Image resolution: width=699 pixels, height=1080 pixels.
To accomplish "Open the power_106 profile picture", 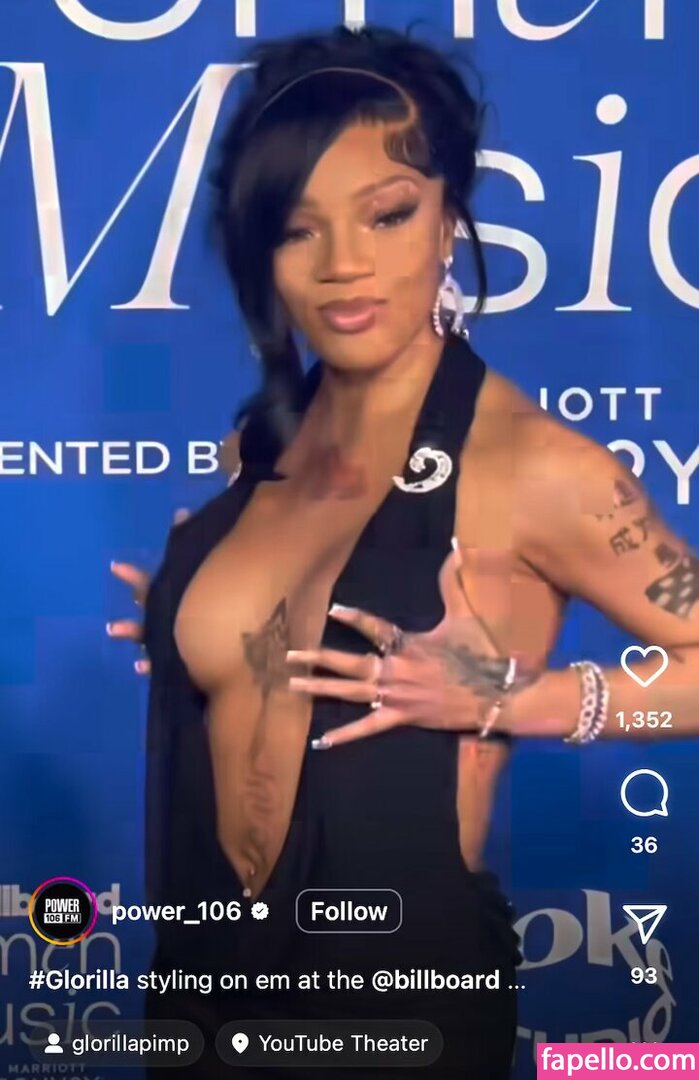I will click(x=62, y=911).
